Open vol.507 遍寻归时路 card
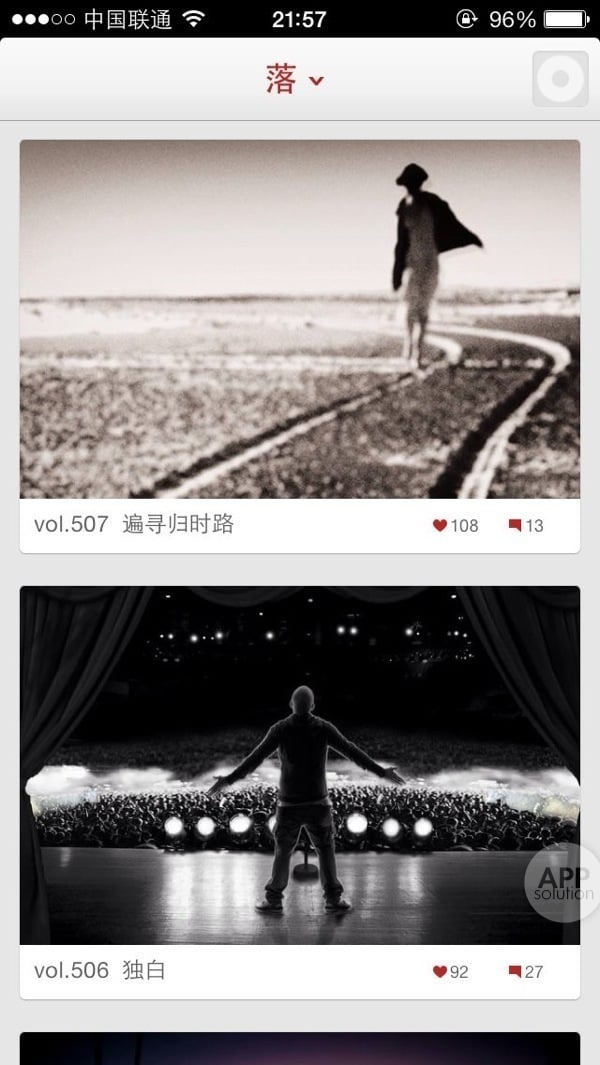Image resolution: width=600 pixels, height=1065 pixels. (299, 319)
